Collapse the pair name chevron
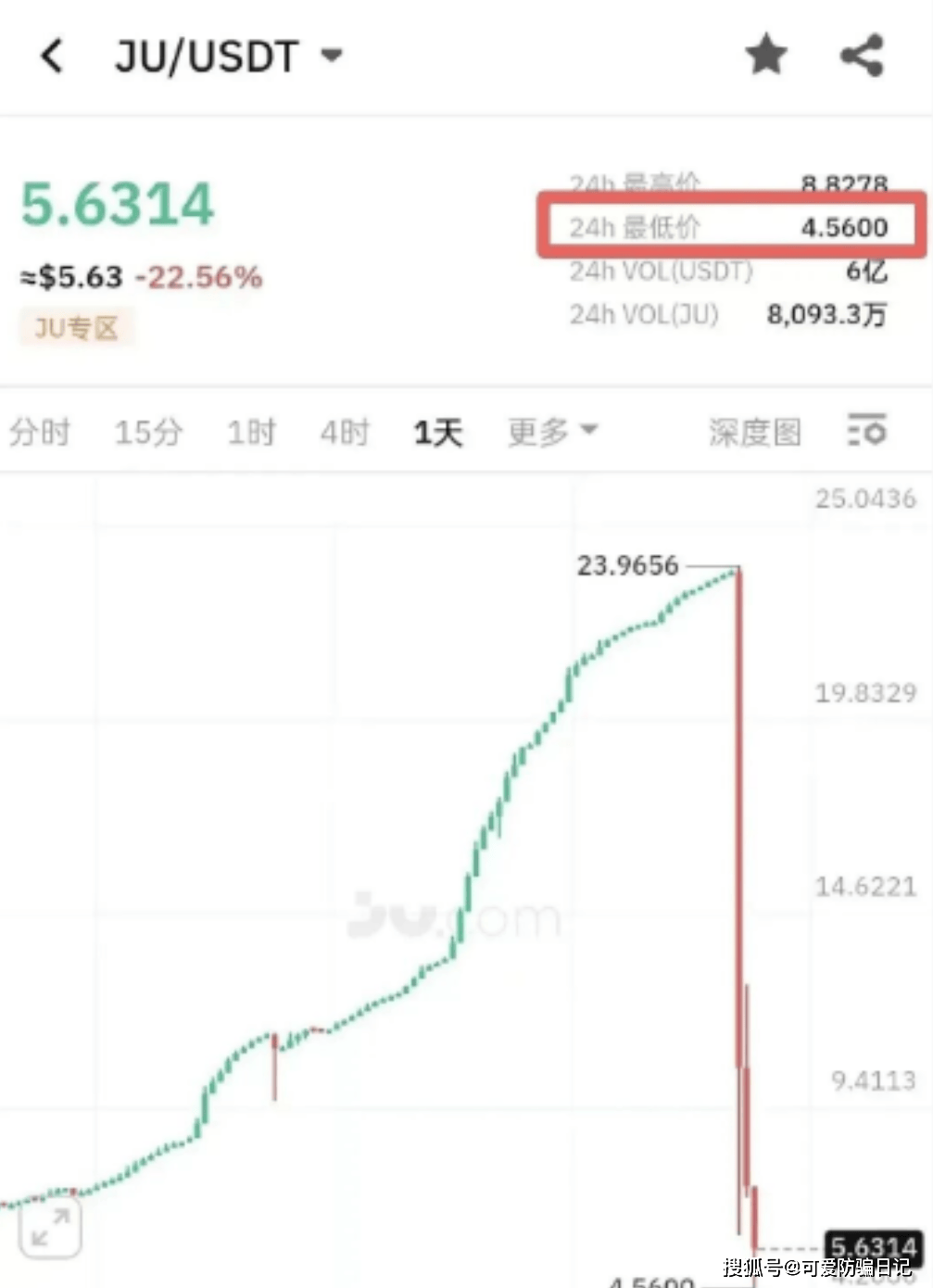 (x=333, y=56)
